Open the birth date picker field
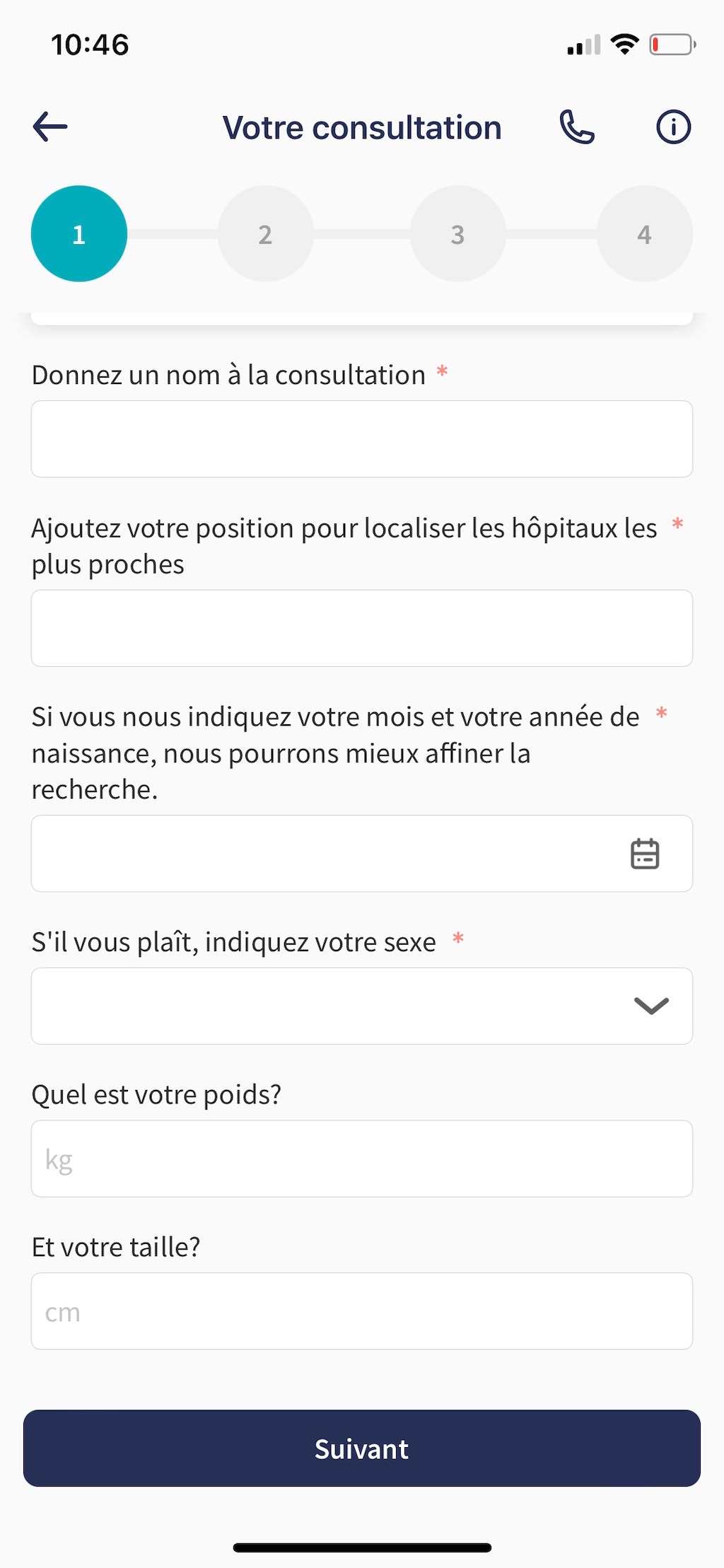 point(361,854)
